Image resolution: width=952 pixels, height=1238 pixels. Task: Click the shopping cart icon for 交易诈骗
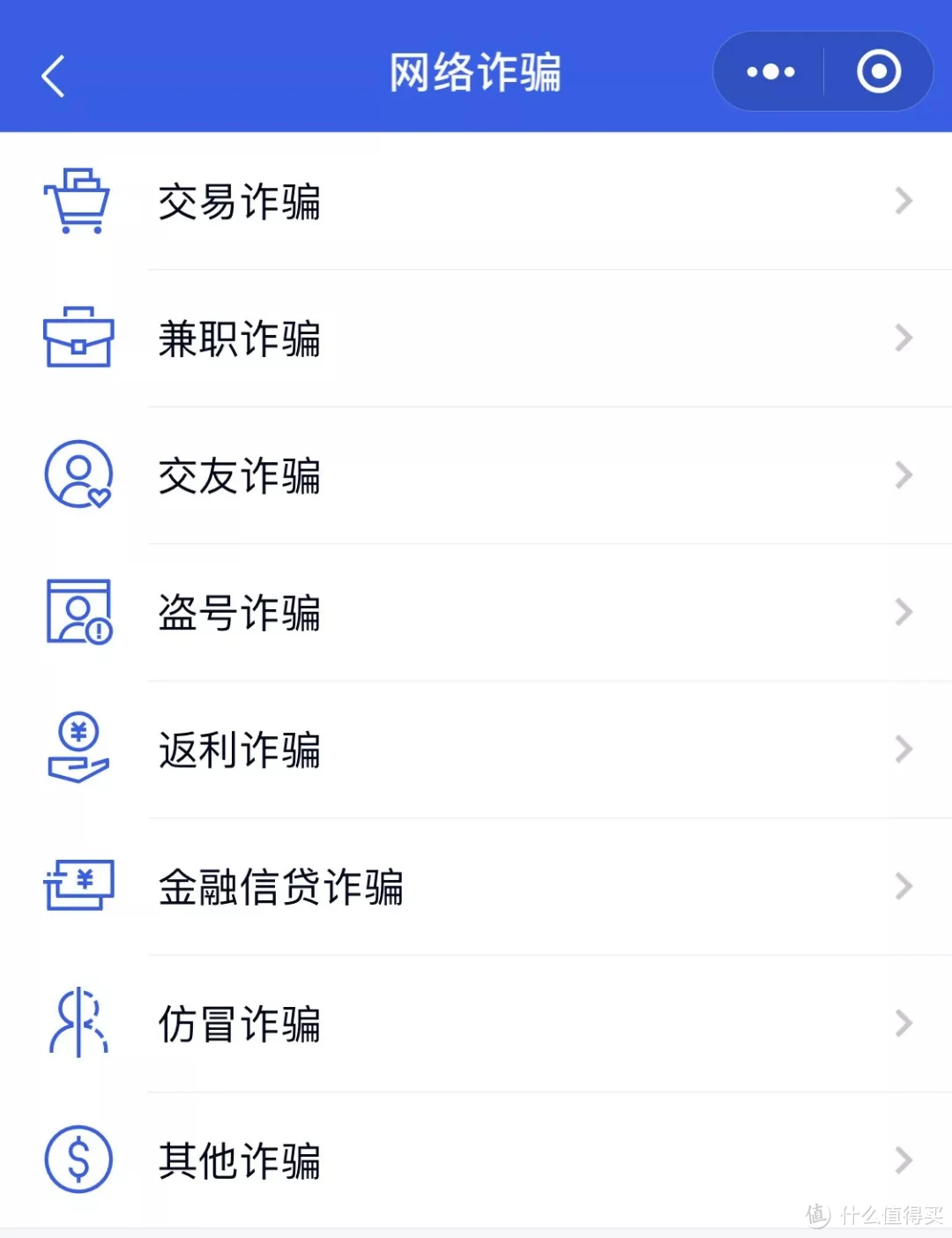(78, 201)
